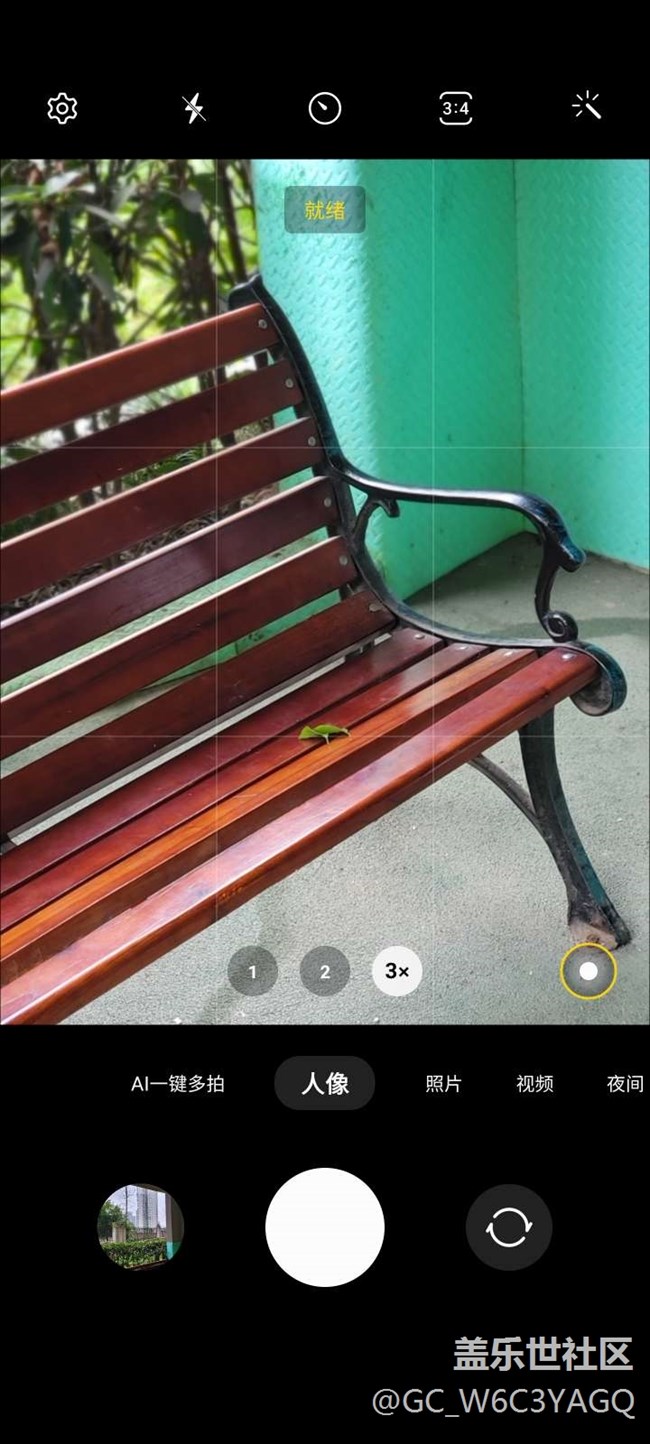Switch to 视频 video mode

[534, 1083]
